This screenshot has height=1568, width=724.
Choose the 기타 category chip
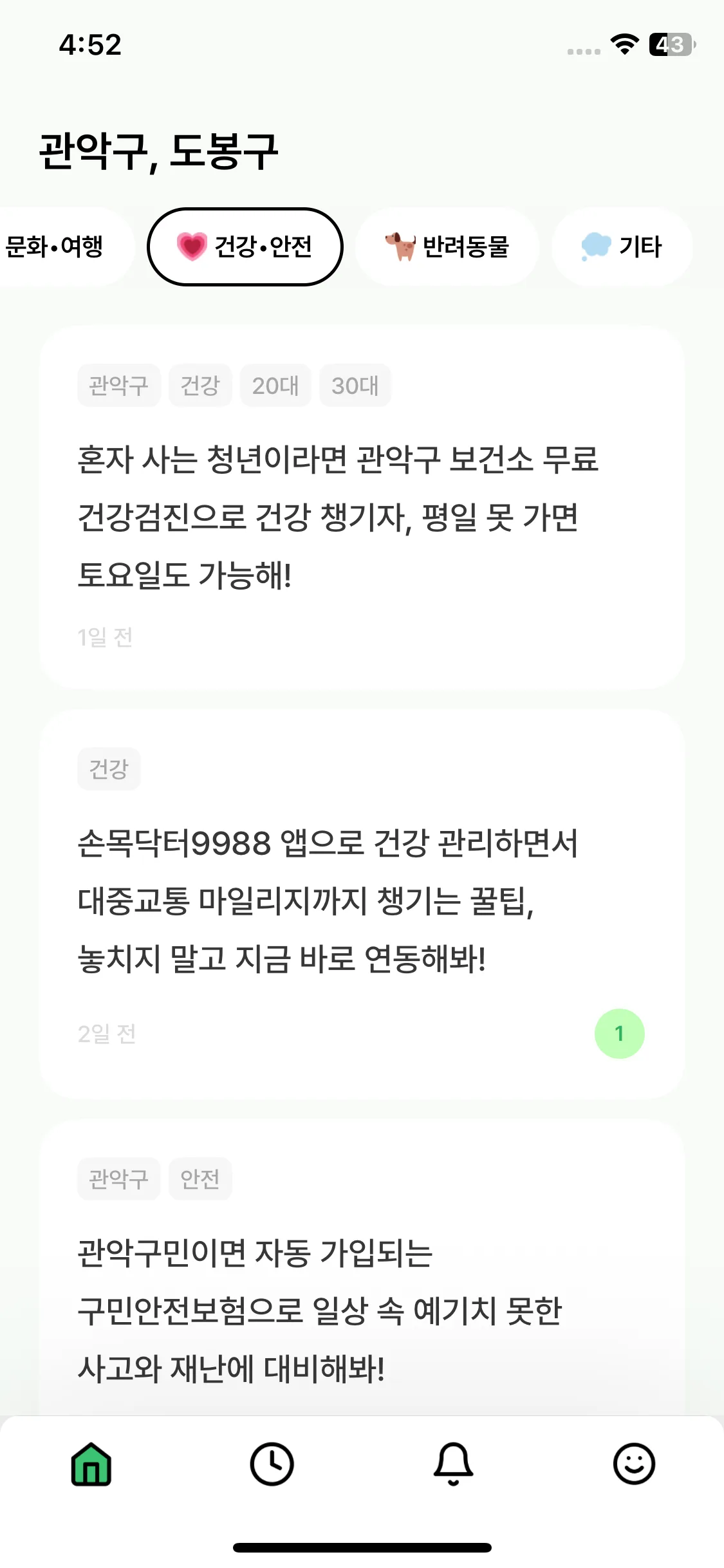622,247
